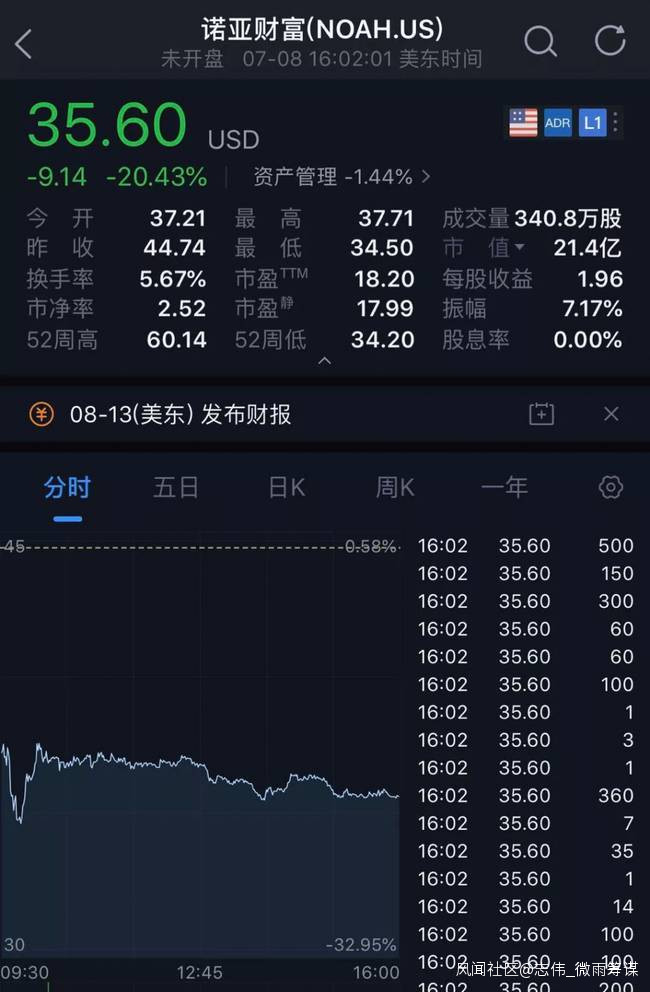The width and height of the screenshot is (650, 992).
Task: Go back with the top-left arrow
Action: [24, 43]
